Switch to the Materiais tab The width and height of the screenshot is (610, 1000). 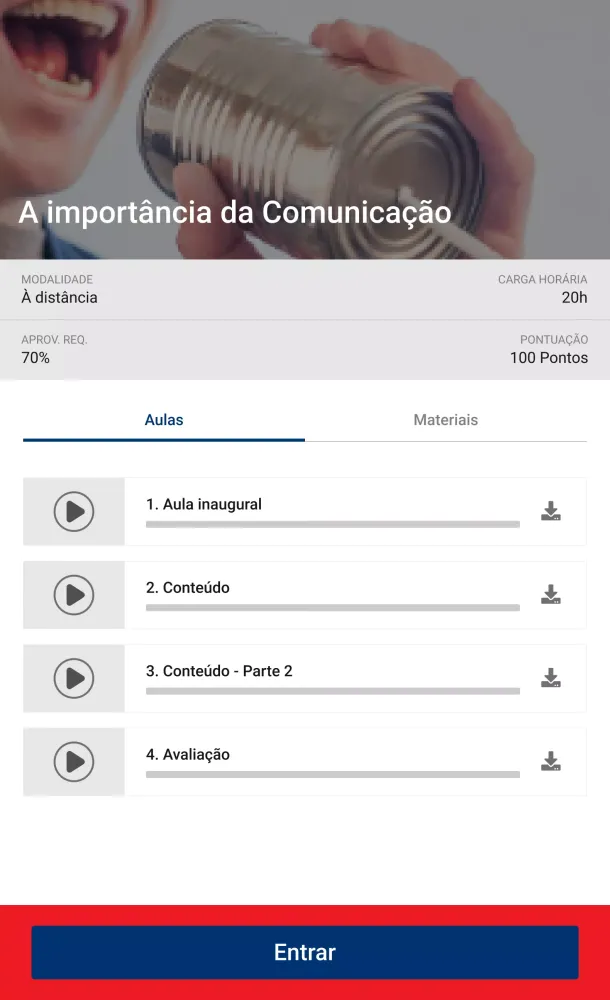[x=445, y=420]
